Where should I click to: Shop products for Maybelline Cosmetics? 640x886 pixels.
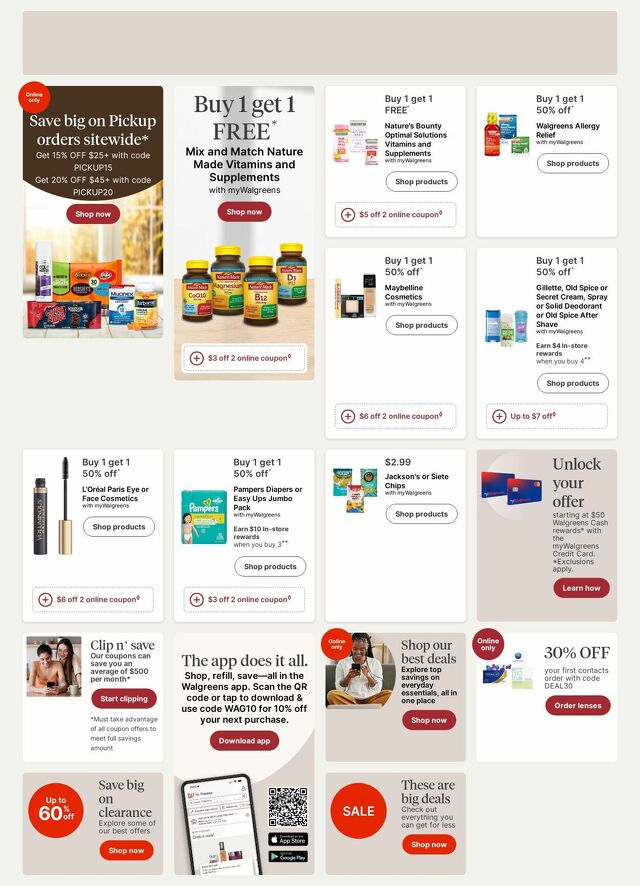421,325
